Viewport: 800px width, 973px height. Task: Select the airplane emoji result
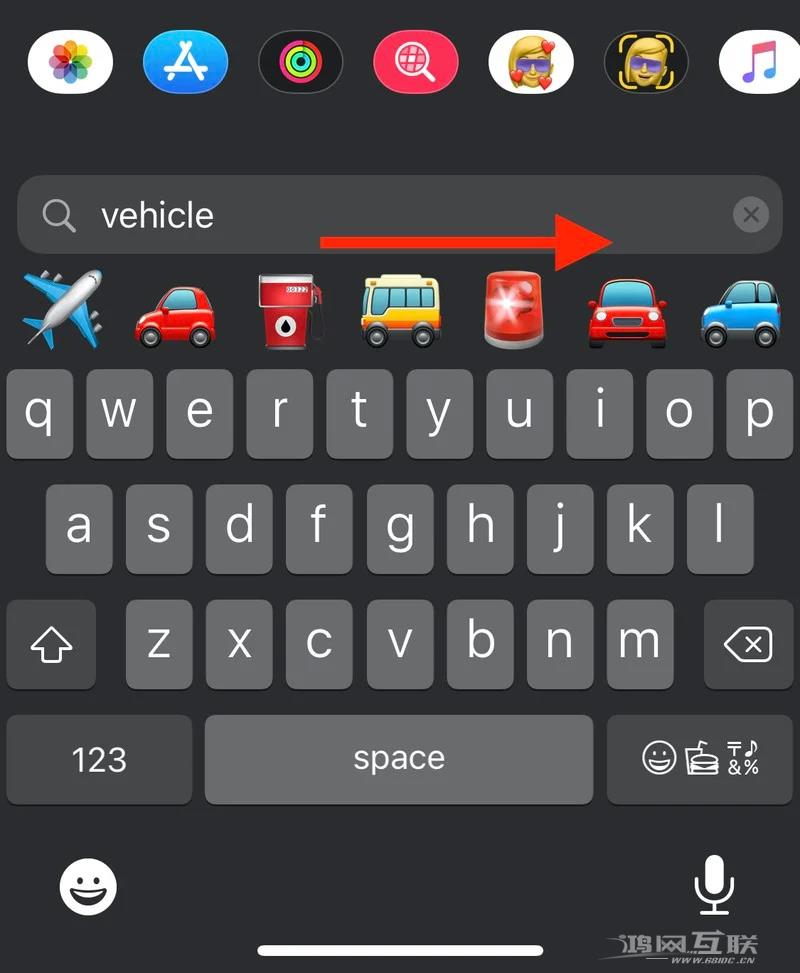[62, 309]
